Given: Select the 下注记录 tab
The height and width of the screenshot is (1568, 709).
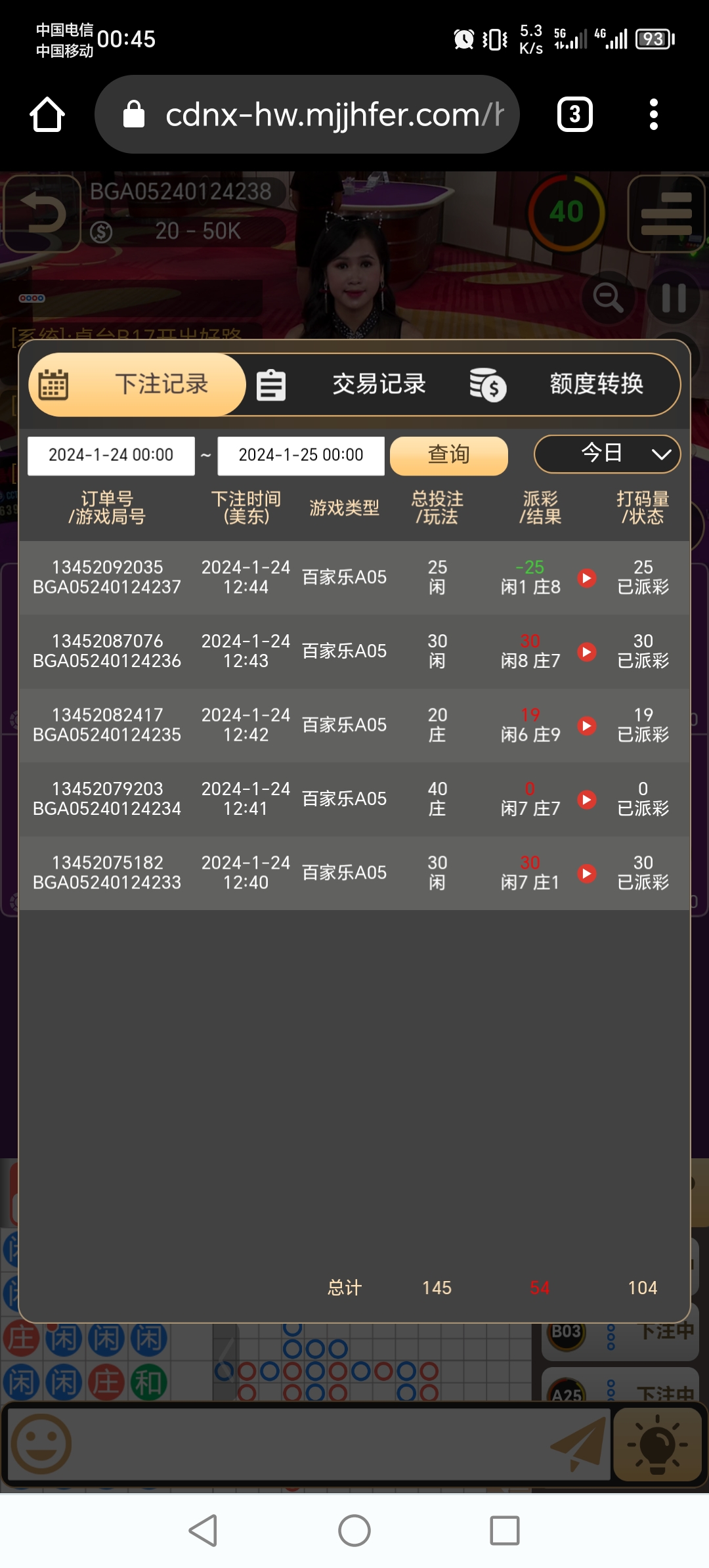Looking at the screenshot, I should (138, 384).
